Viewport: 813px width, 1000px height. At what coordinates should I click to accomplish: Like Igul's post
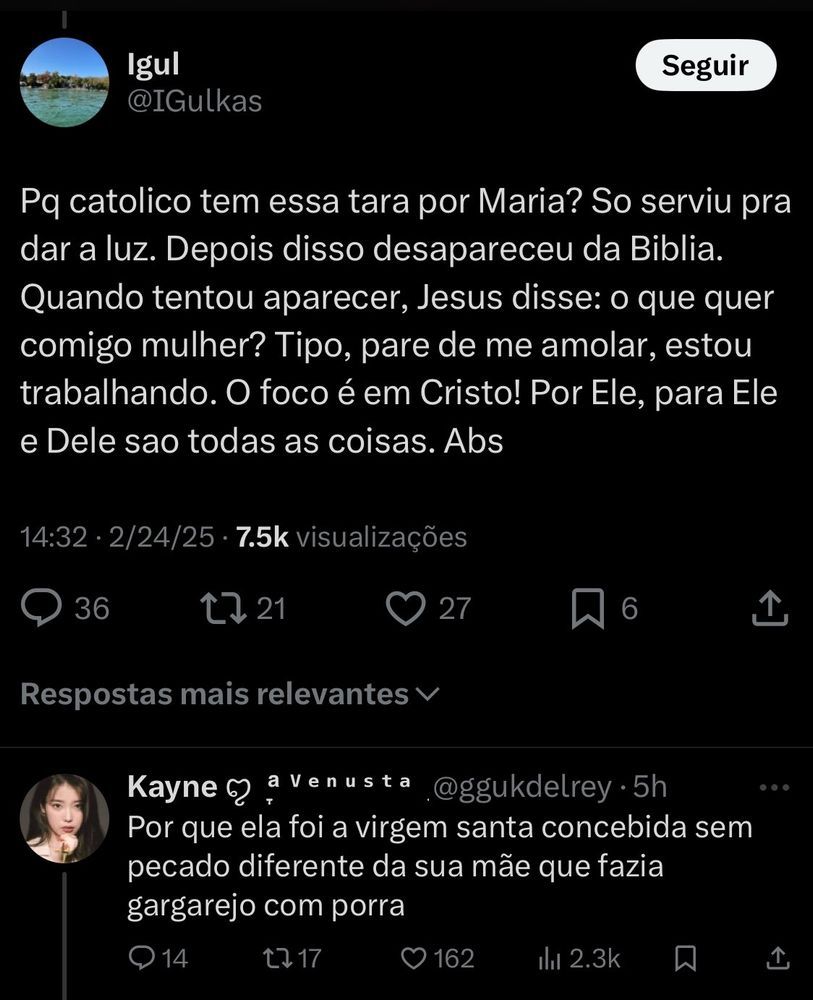405,608
